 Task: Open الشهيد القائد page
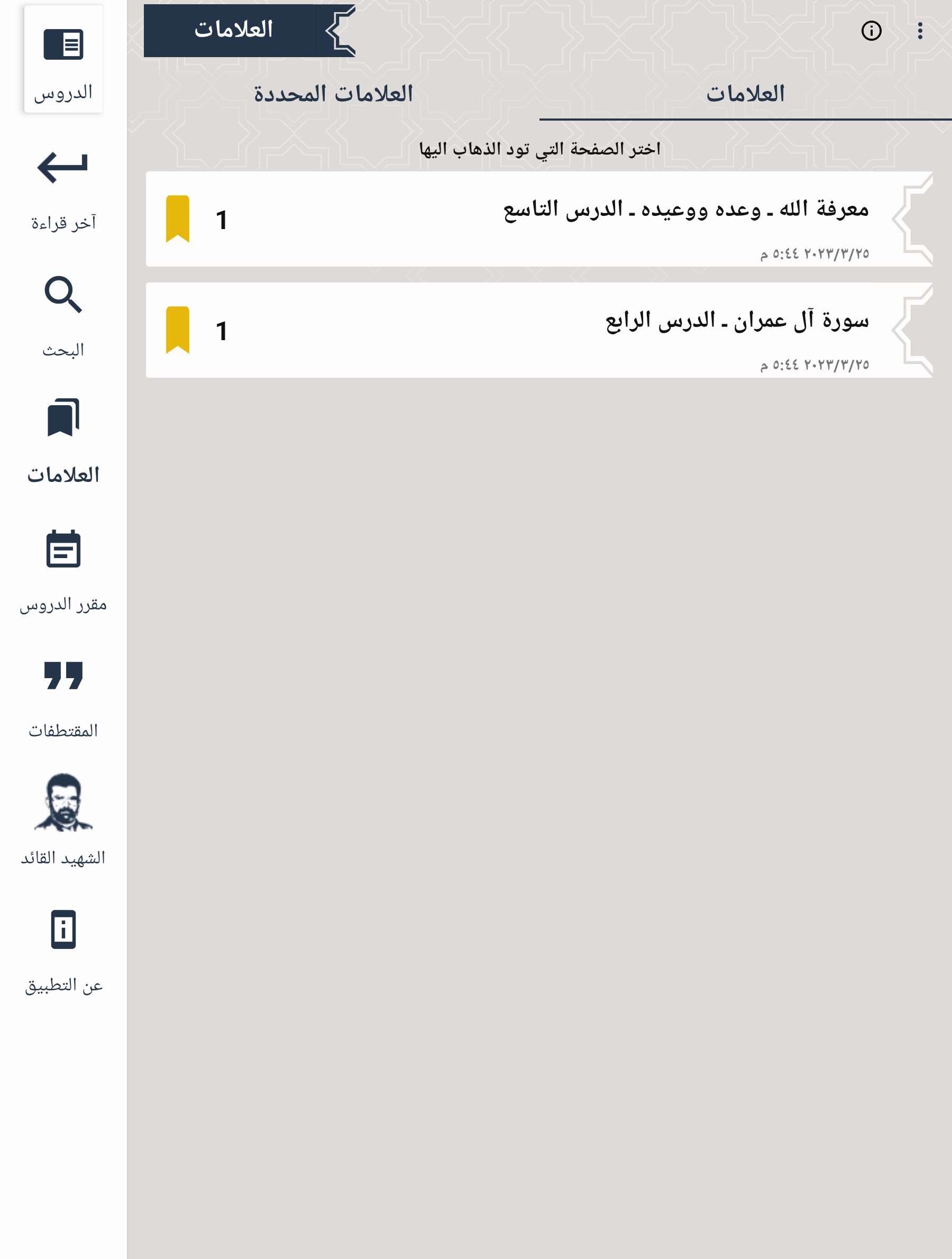[x=63, y=819]
